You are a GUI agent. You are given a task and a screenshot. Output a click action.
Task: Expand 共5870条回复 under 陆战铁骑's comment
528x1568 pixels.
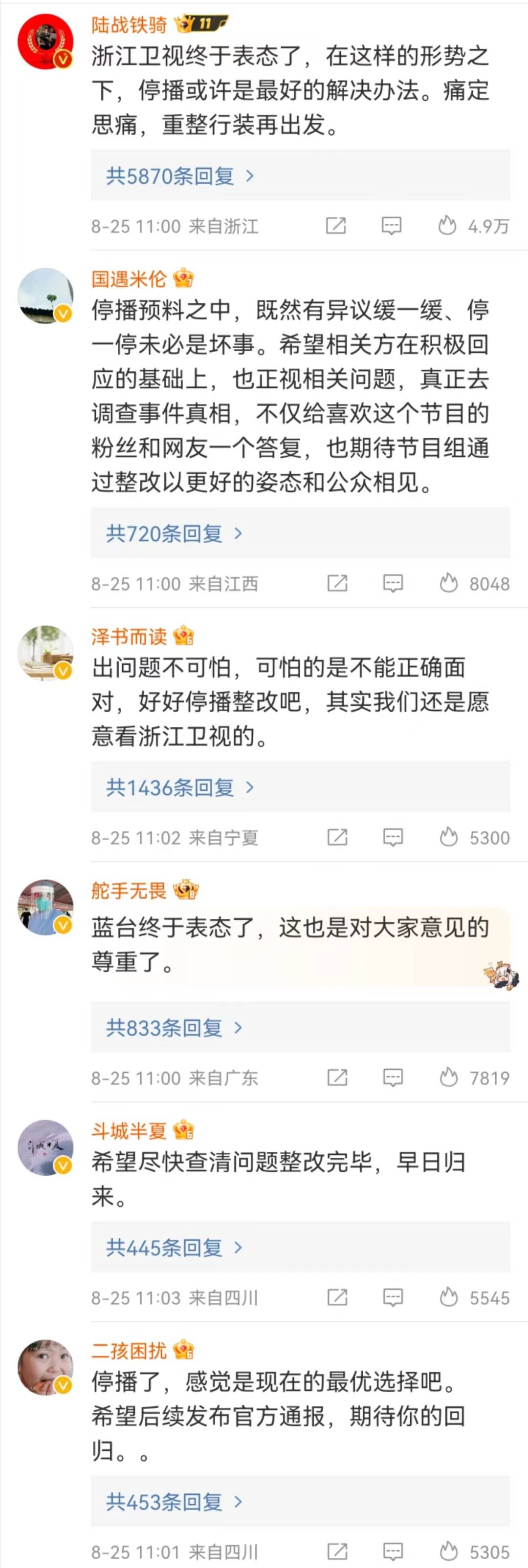[x=179, y=176]
